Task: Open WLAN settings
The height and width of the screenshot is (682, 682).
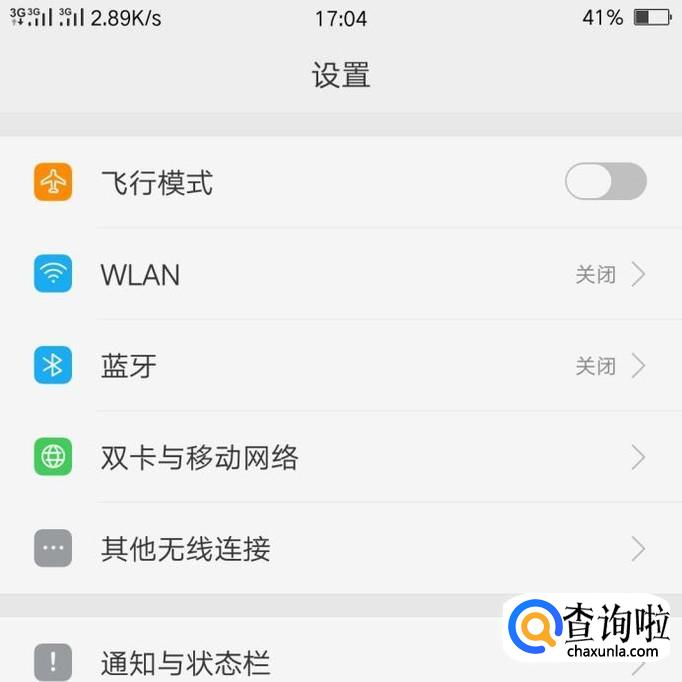Action: pos(340,274)
